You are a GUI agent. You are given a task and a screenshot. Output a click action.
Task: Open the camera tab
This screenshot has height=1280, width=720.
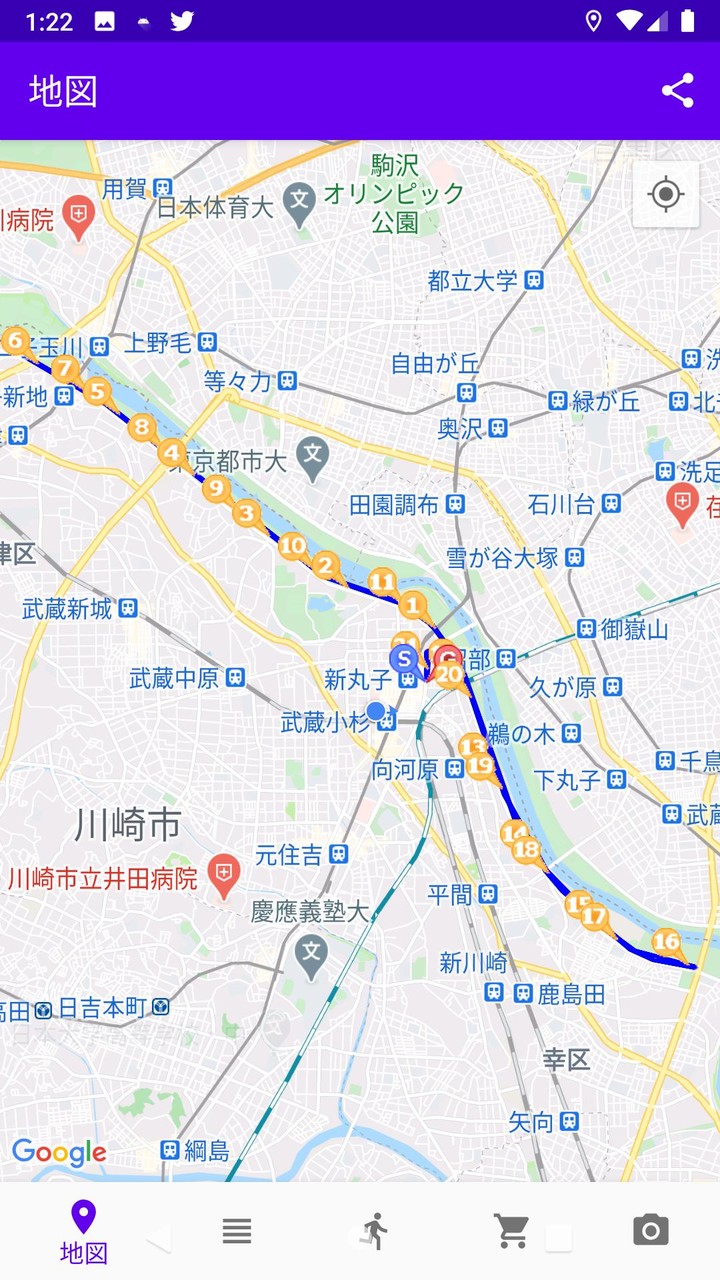(x=650, y=1231)
